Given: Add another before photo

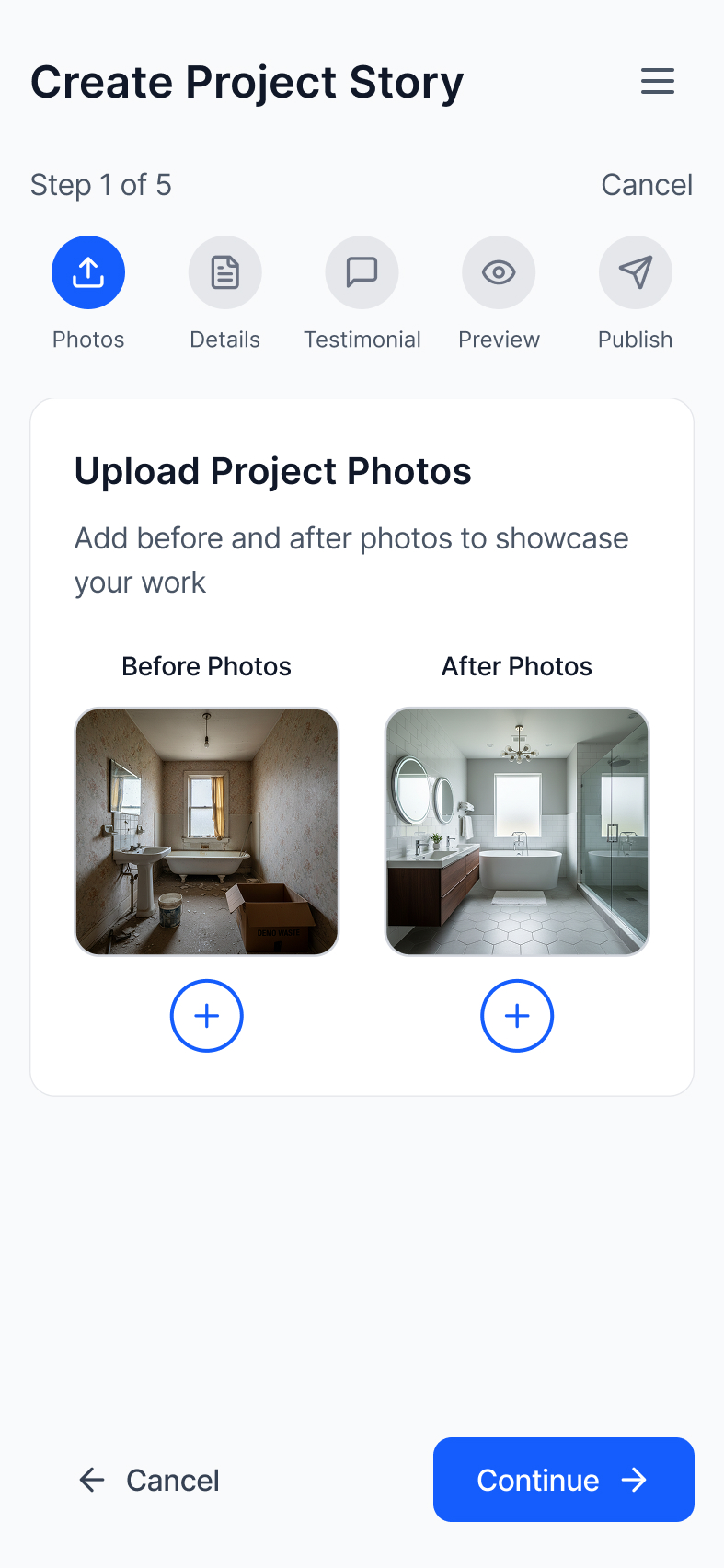Looking at the screenshot, I should pyautogui.click(x=207, y=1016).
